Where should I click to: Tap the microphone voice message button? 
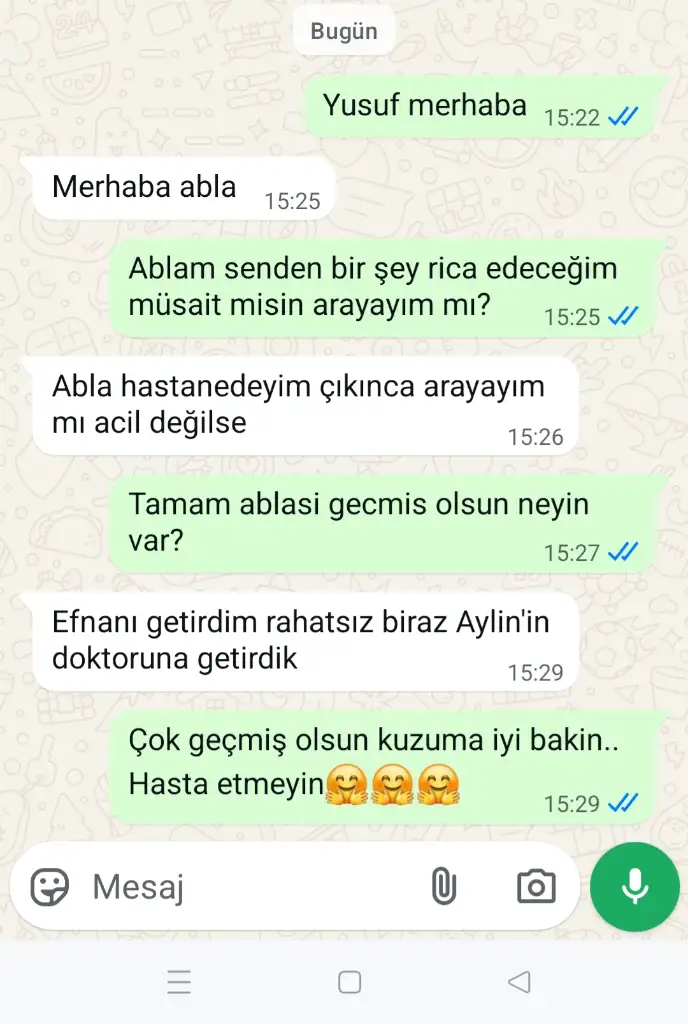pos(634,887)
